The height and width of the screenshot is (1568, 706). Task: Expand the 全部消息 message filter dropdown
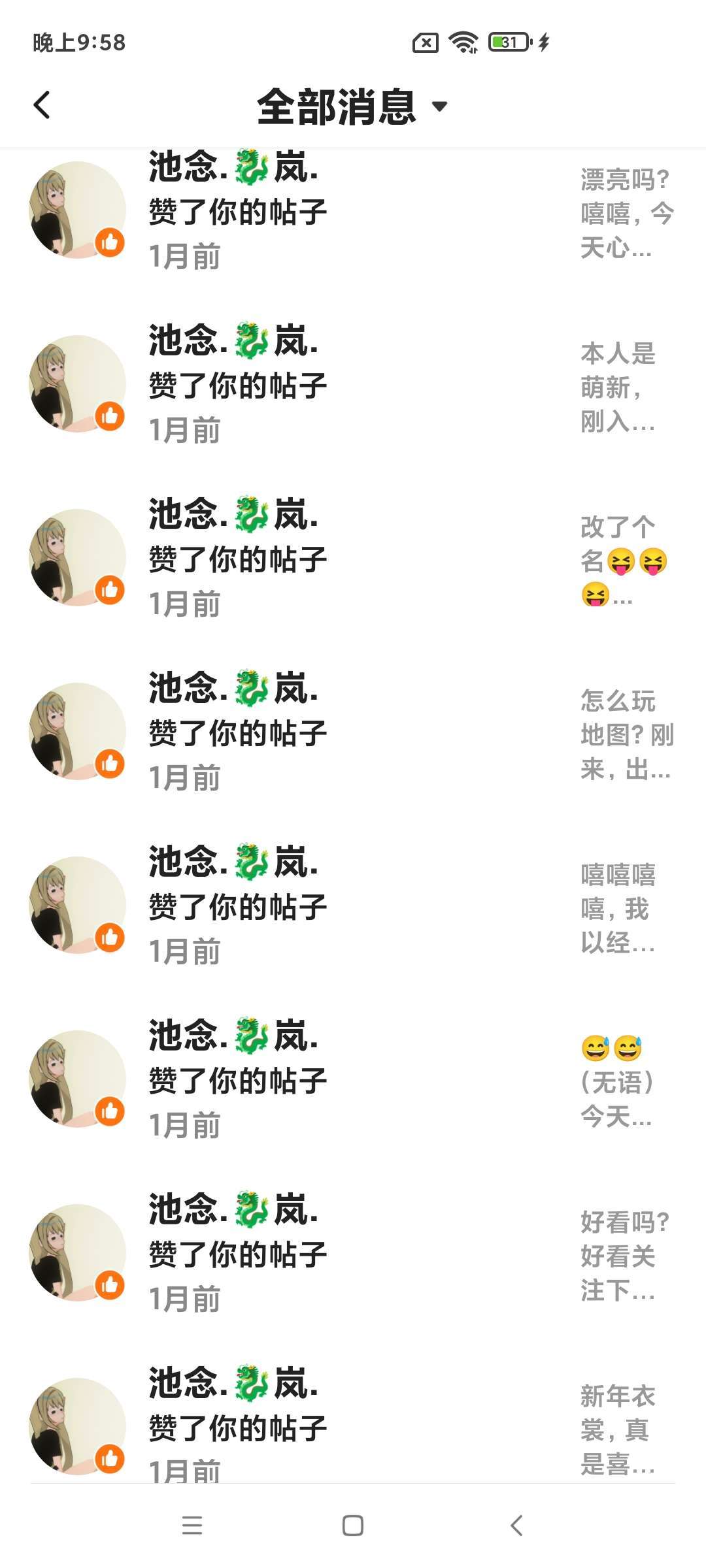pyautogui.click(x=352, y=106)
